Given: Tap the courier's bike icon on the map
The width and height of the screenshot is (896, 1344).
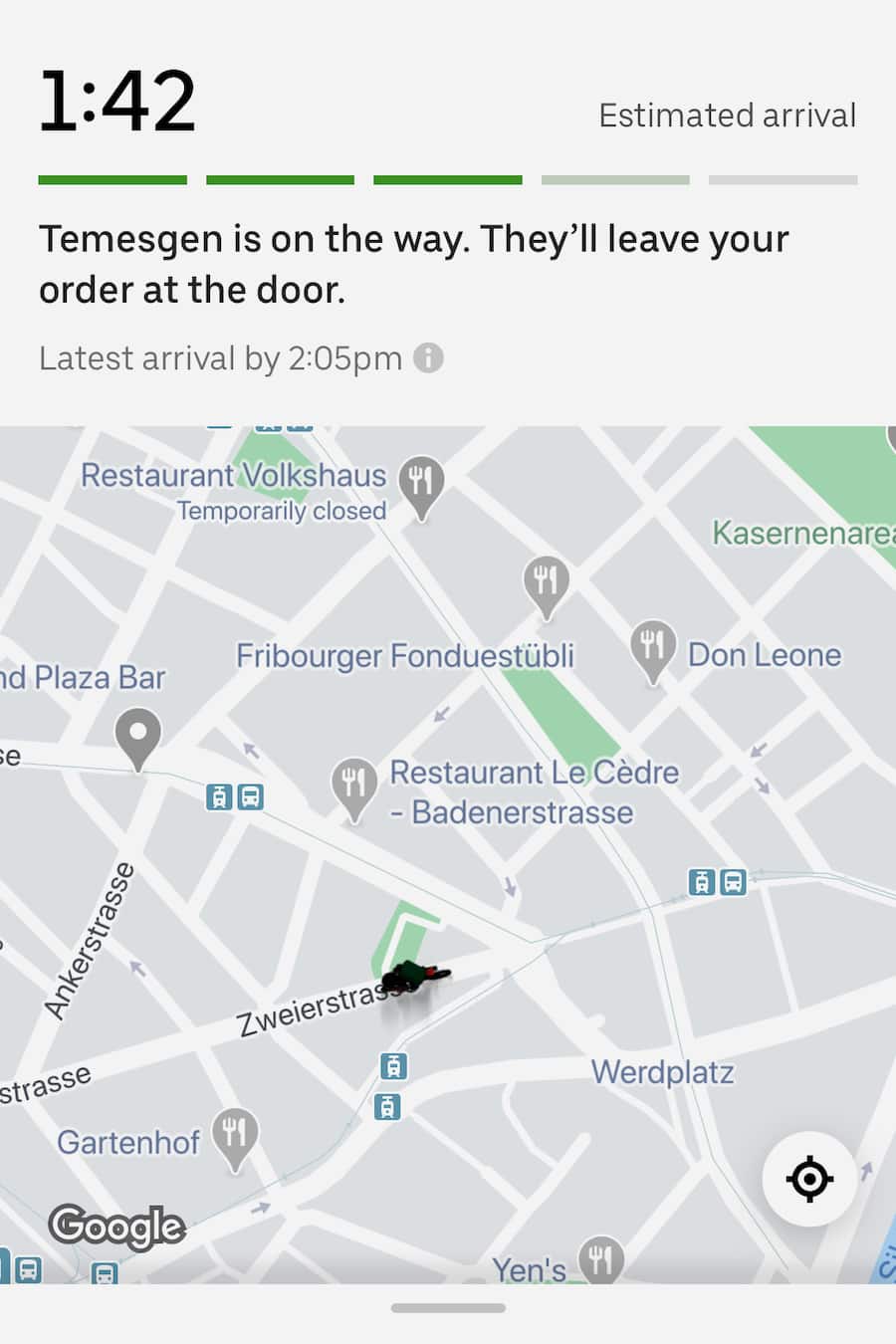Looking at the screenshot, I should coord(416,978).
